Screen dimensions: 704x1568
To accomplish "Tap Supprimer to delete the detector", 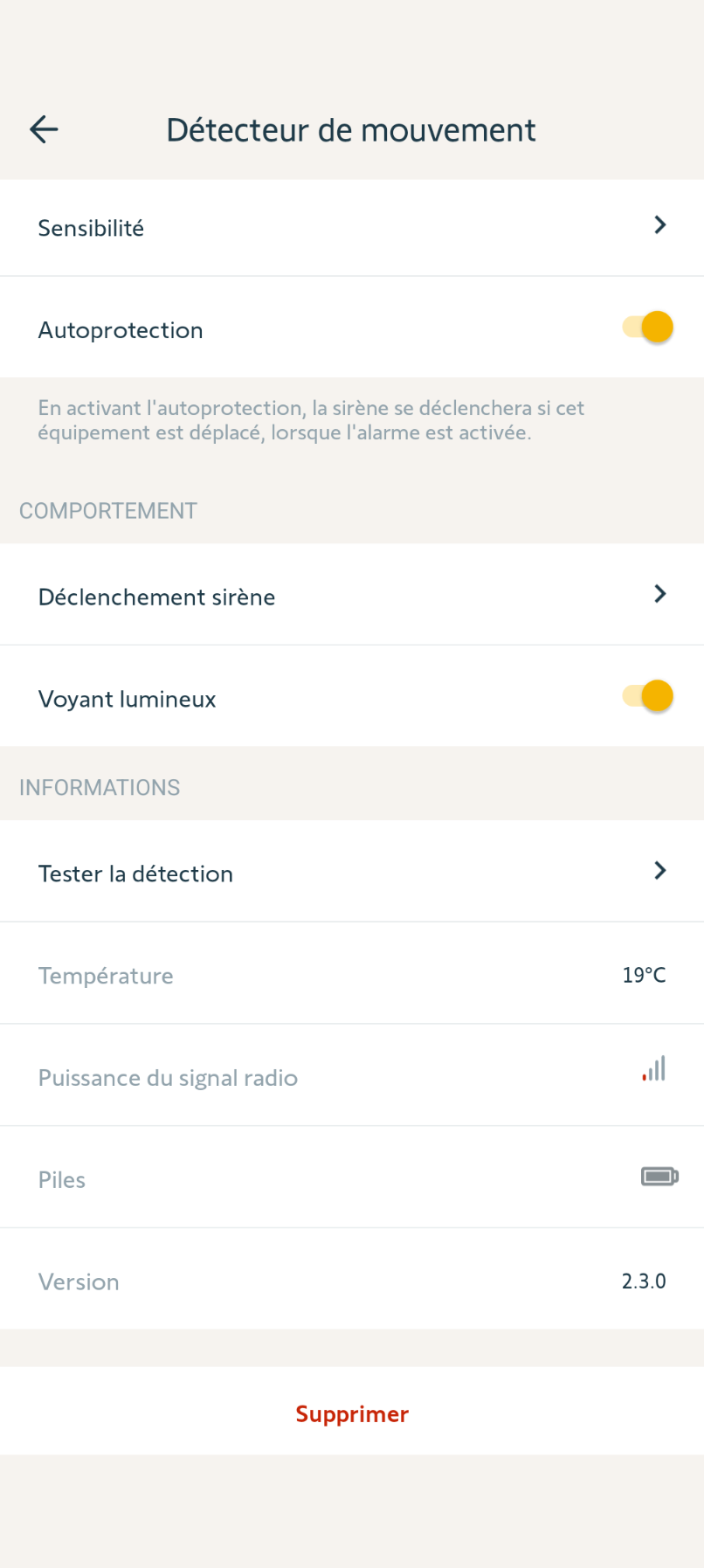I will click(352, 1413).
